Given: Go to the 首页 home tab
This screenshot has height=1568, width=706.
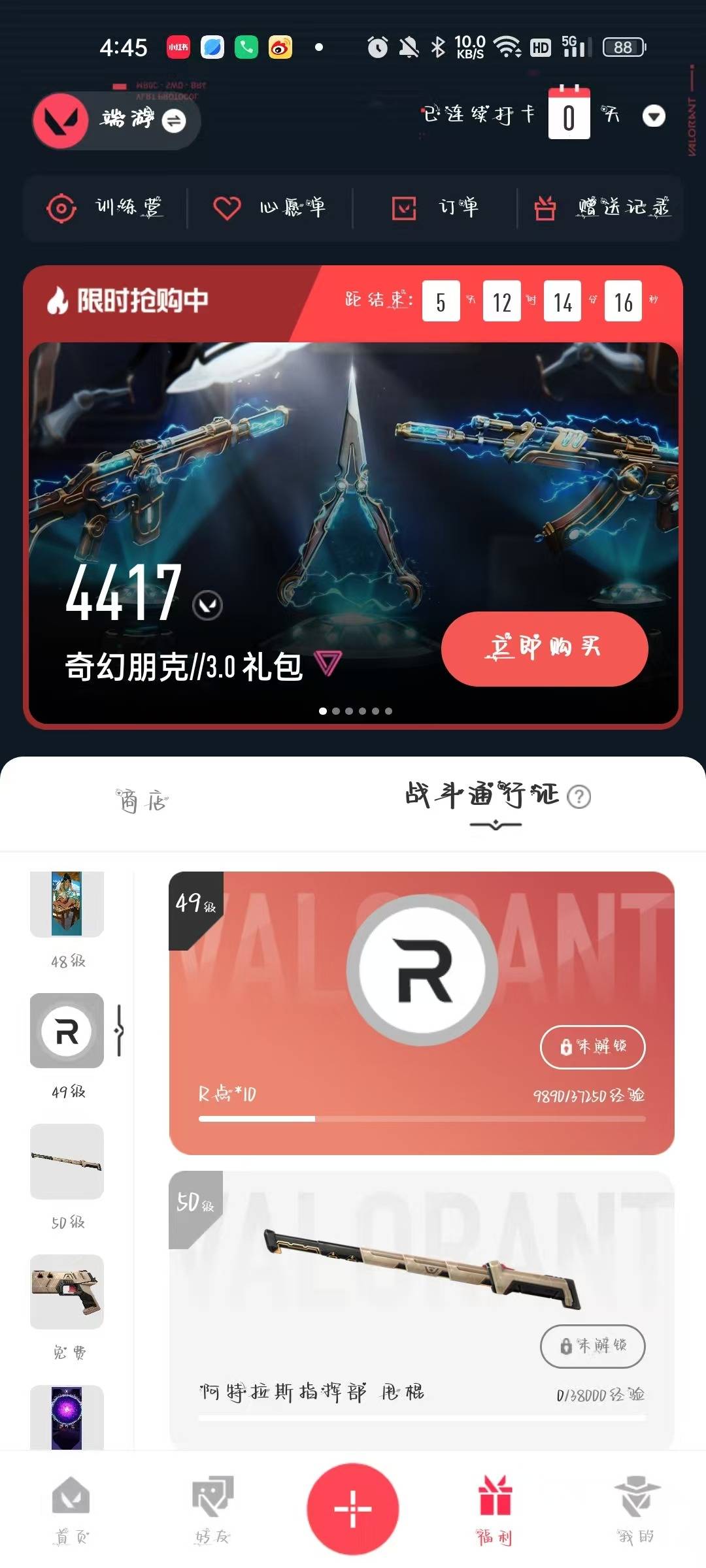Looking at the screenshot, I should click(71, 1509).
